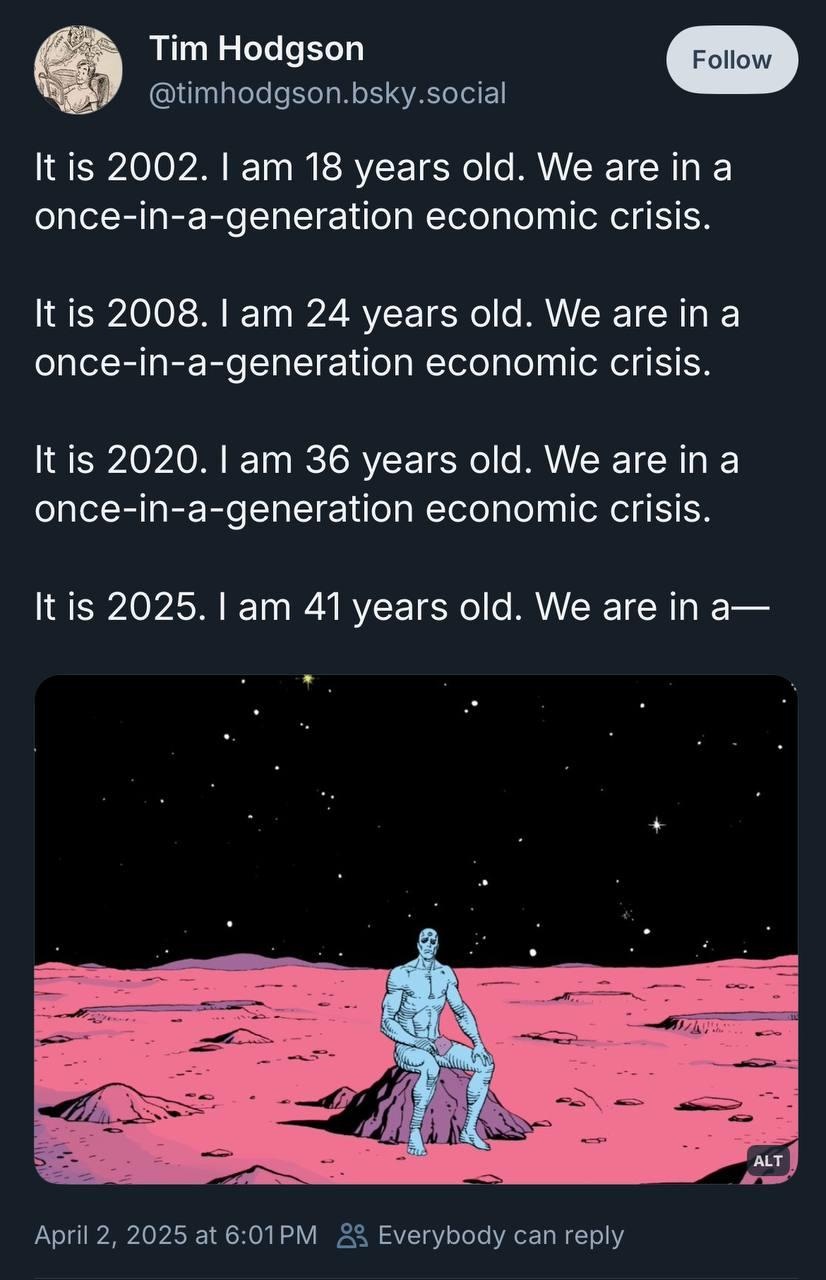Open Tim Hodgson's profile avatar
Viewport: 826px width, 1280px height.
[78, 70]
